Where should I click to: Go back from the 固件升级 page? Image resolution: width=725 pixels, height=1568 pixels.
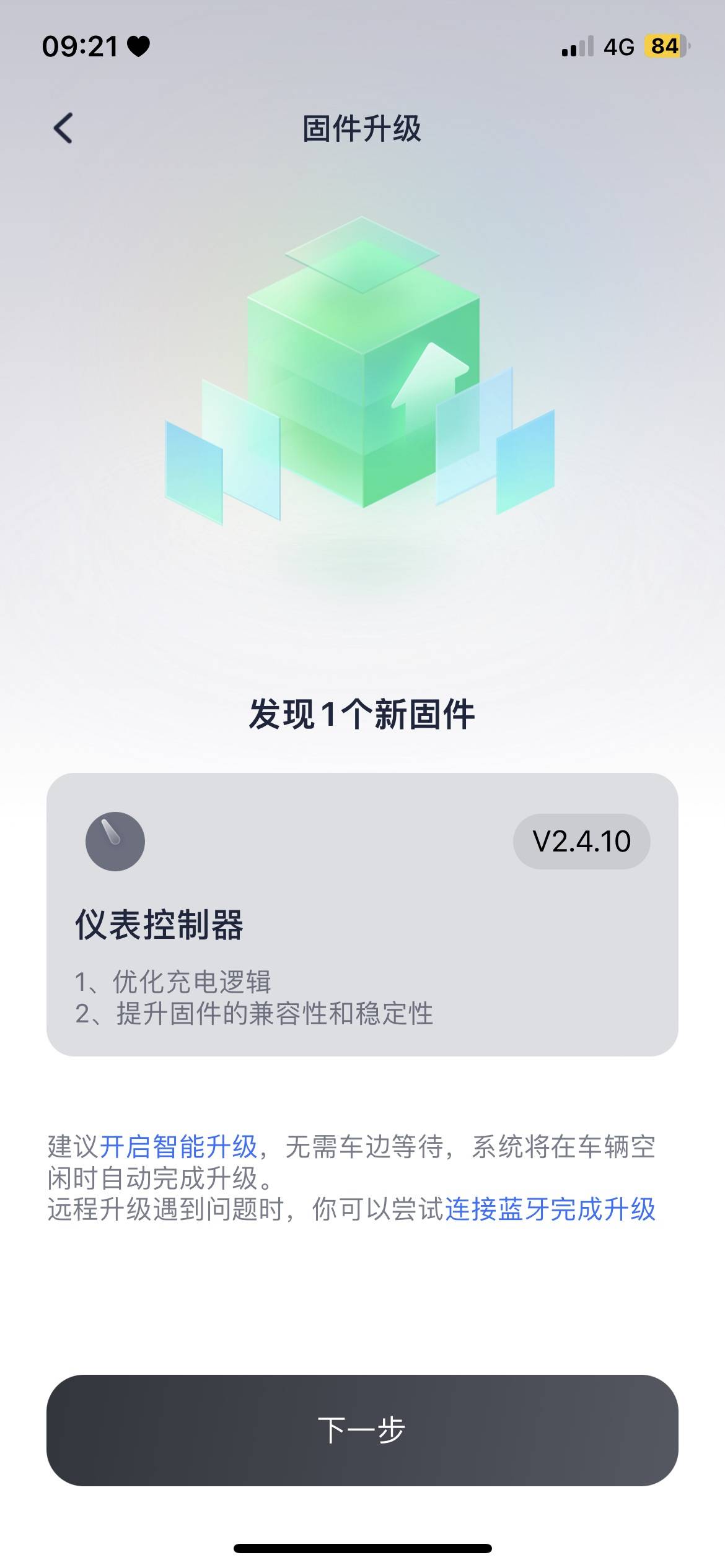[x=63, y=128]
